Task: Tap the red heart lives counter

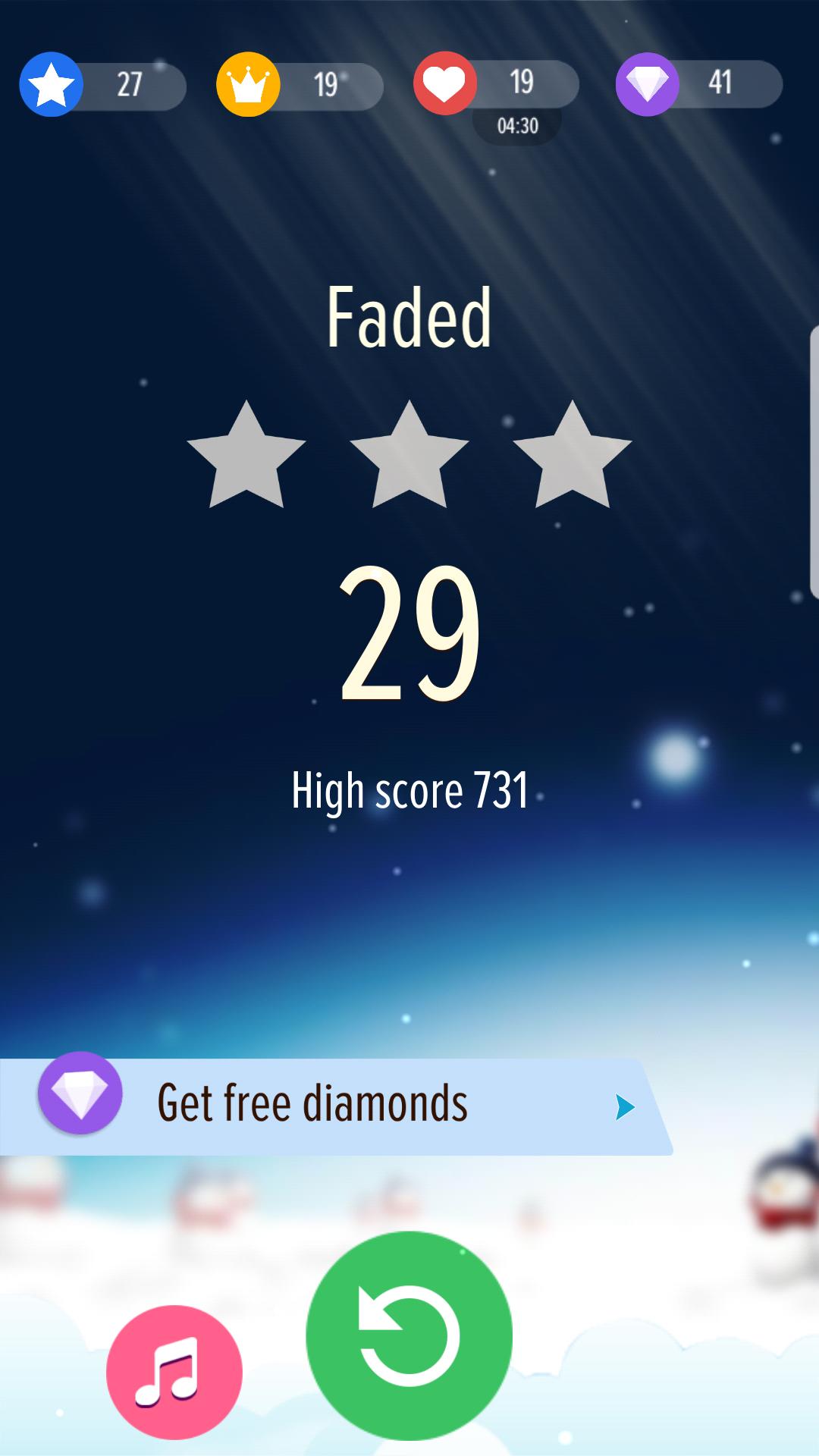Action: (495, 83)
